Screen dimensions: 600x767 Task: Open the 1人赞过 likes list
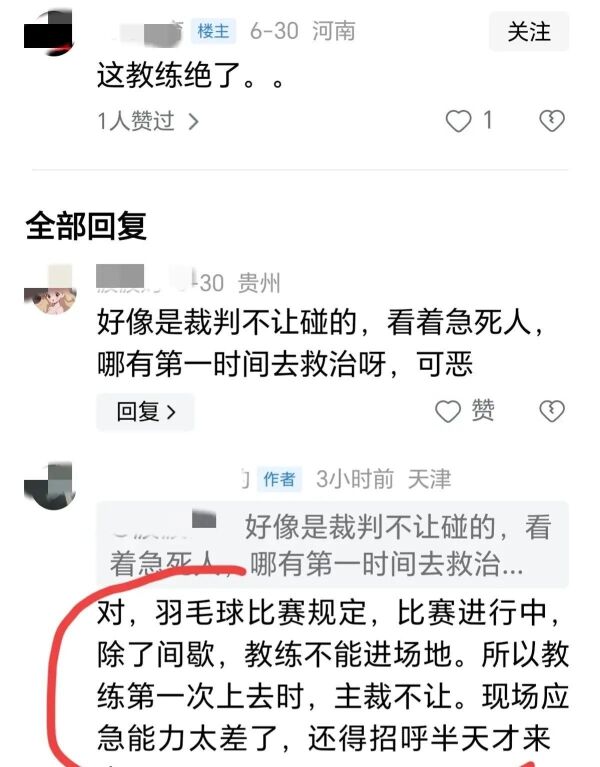point(148,122)
